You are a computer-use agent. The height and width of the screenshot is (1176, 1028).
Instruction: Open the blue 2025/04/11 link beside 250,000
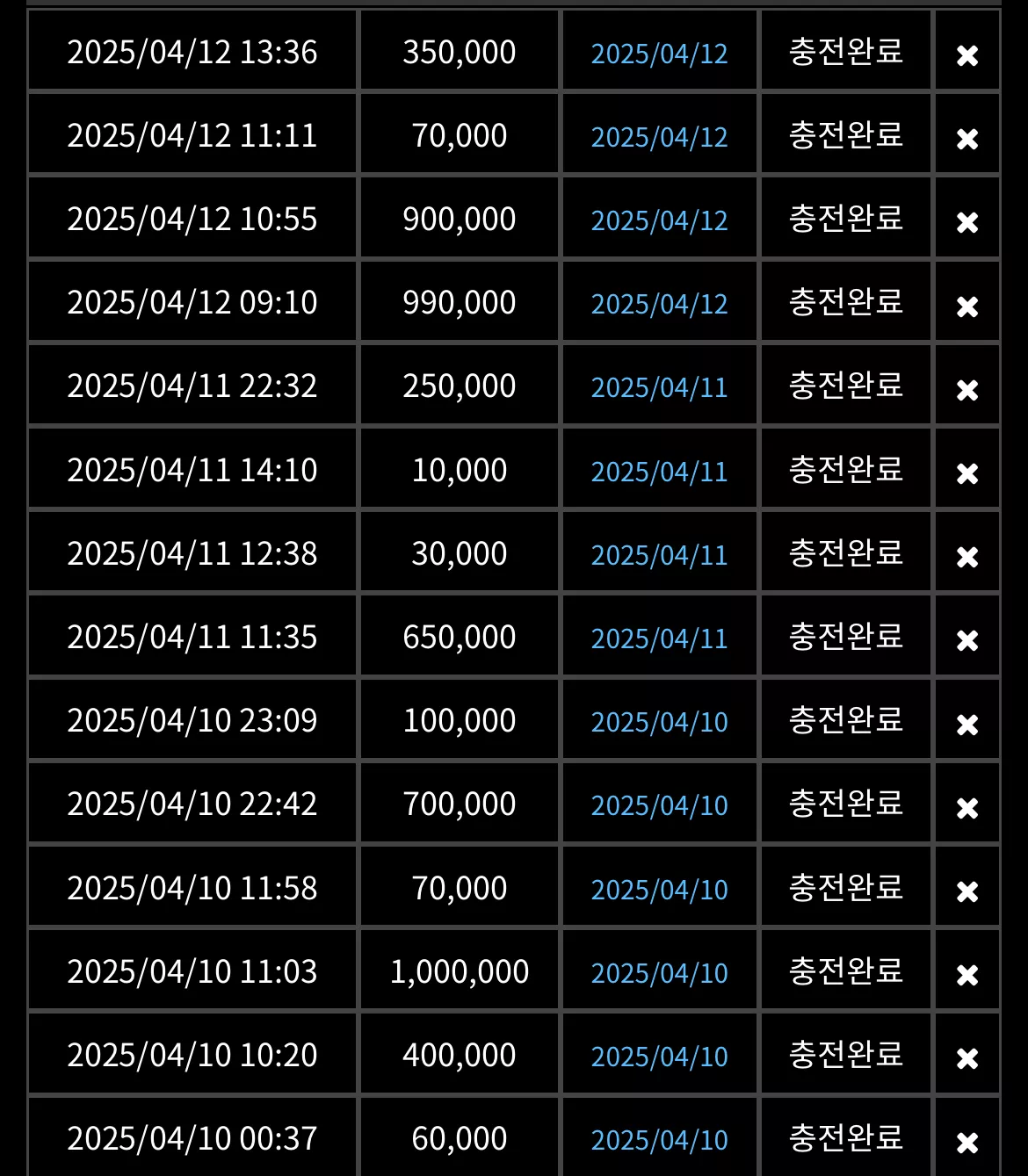pos(659,387)
